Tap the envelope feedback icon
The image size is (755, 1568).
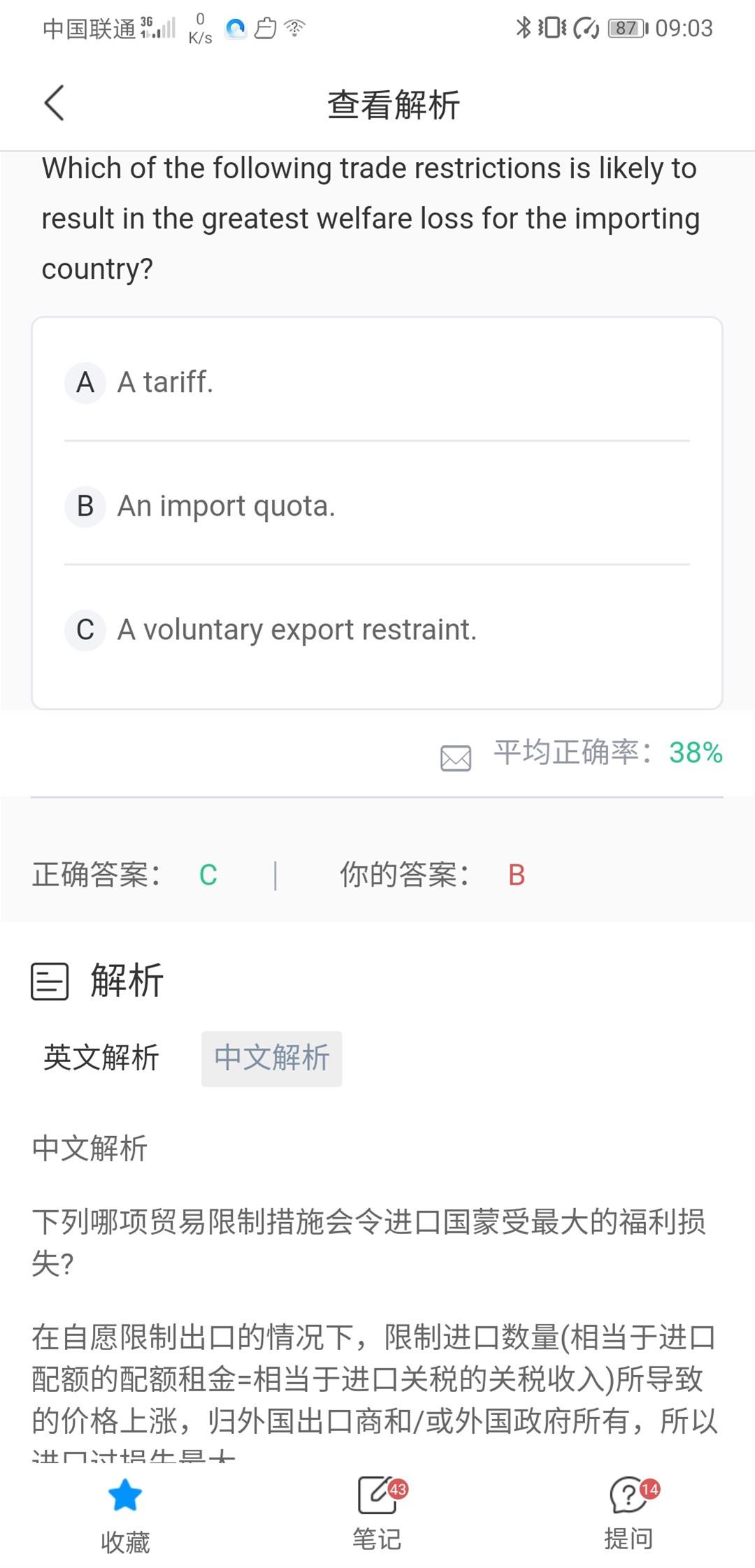pos(456,757)
